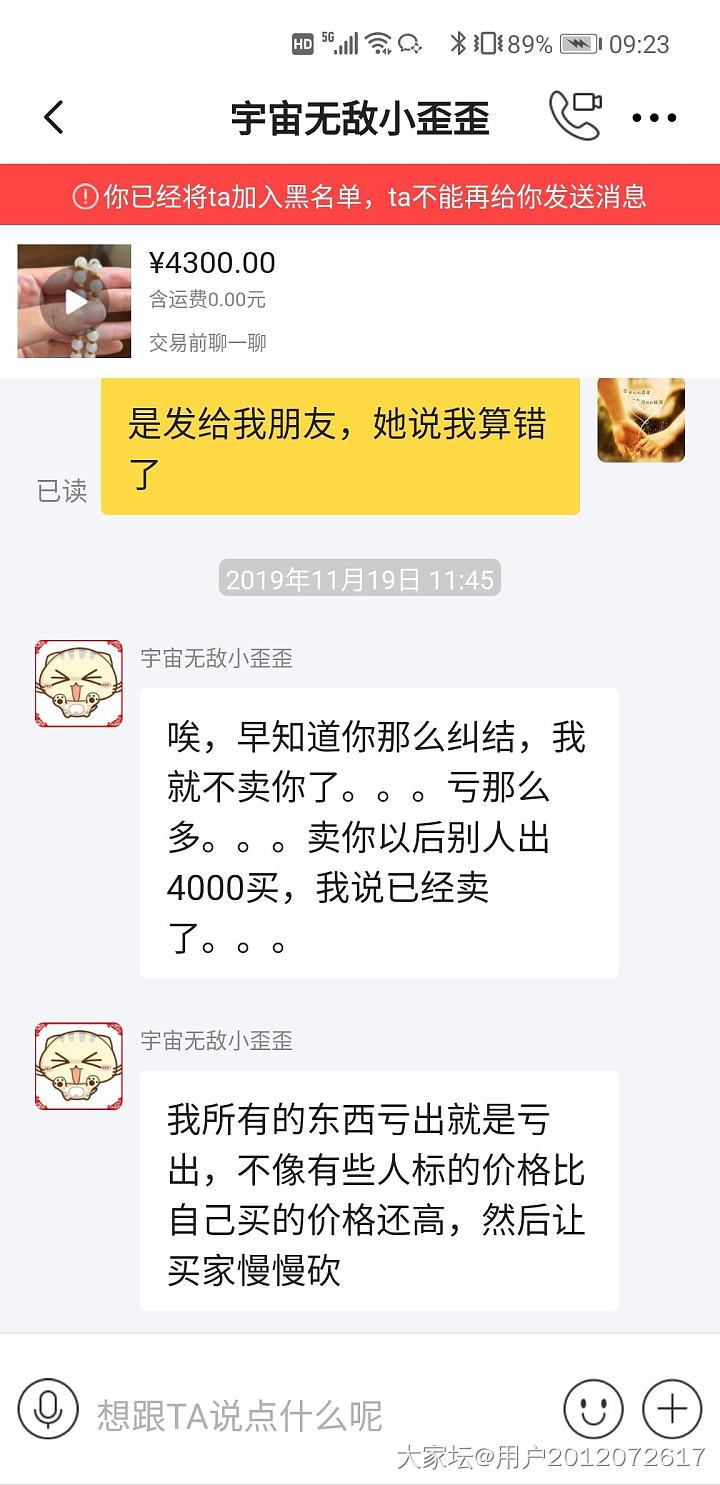Open the emoji picker
The image size is (720, 1485).
click(x=593, y=1409)
